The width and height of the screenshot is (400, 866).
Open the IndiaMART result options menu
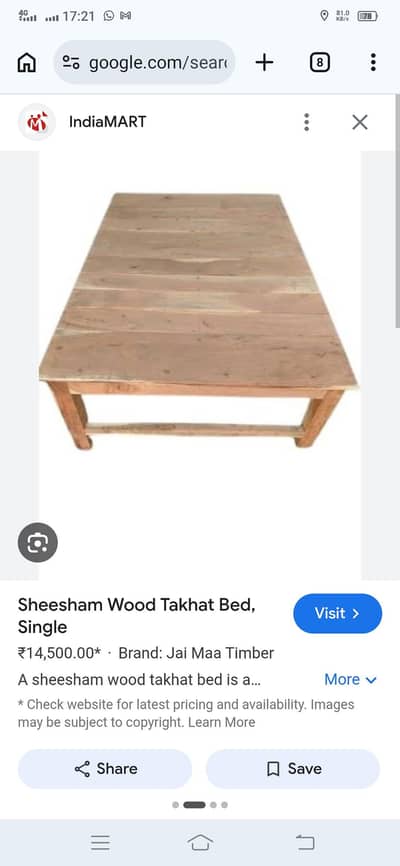tap(307, 122)
